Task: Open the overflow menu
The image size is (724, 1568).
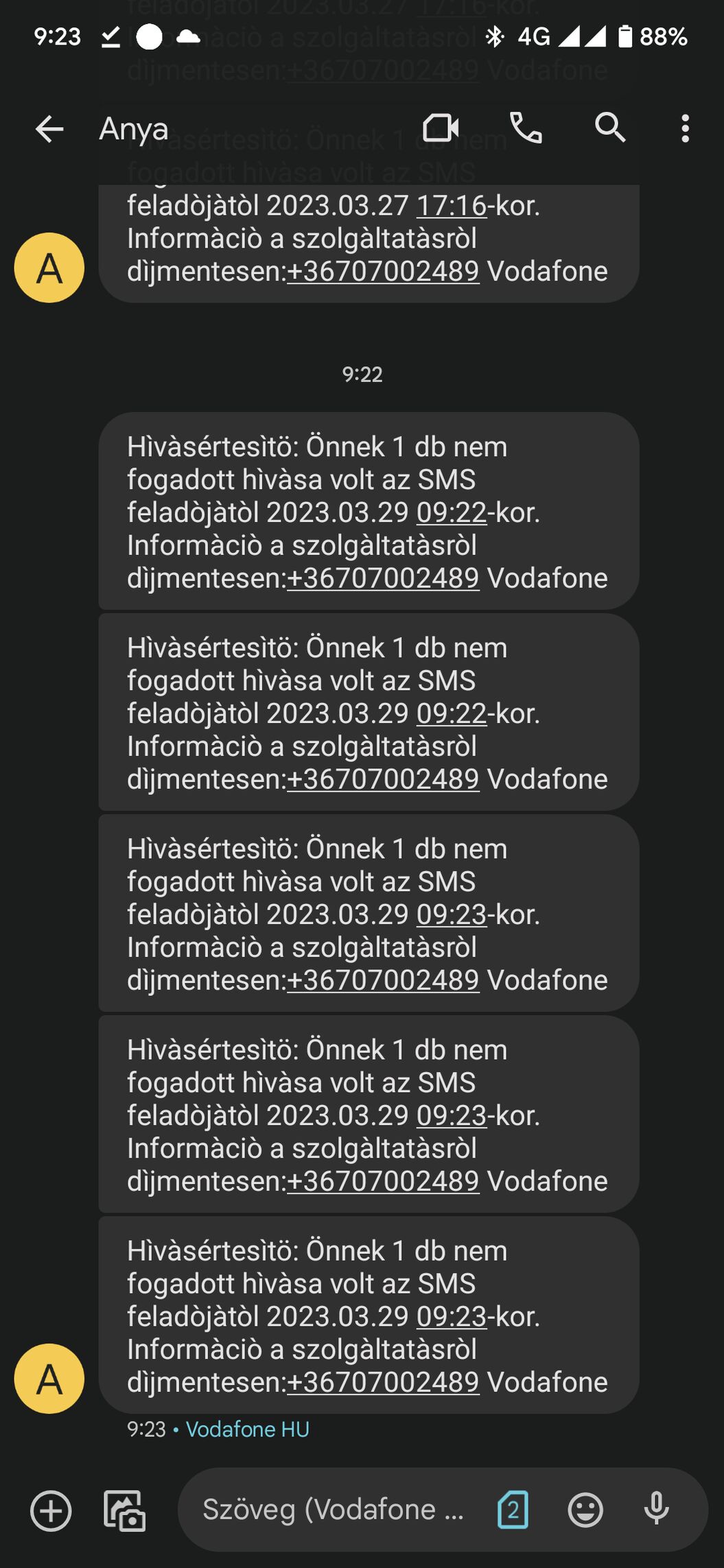Action: pyautogui.click(x=685, y=129)
